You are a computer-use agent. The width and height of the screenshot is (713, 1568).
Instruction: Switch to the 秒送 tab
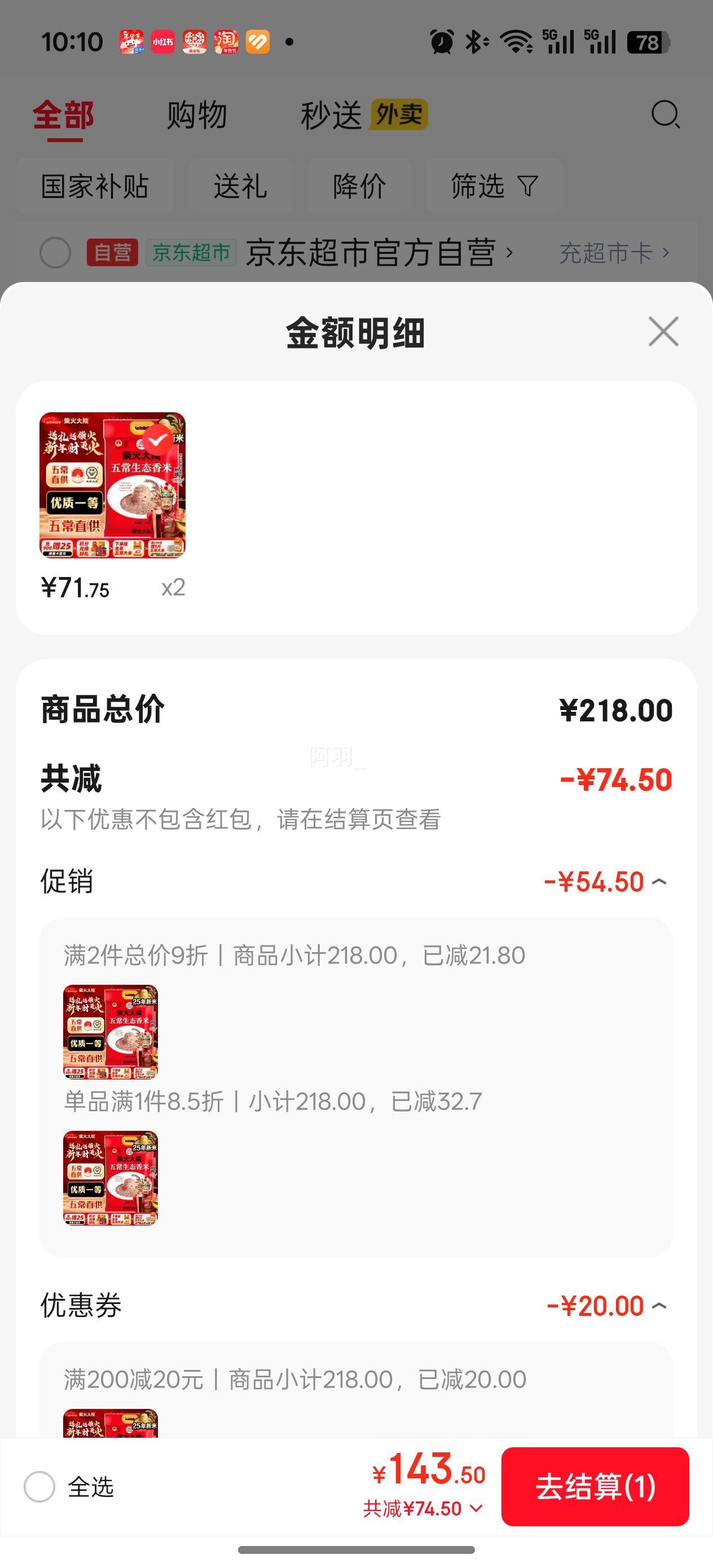[332, 115]
